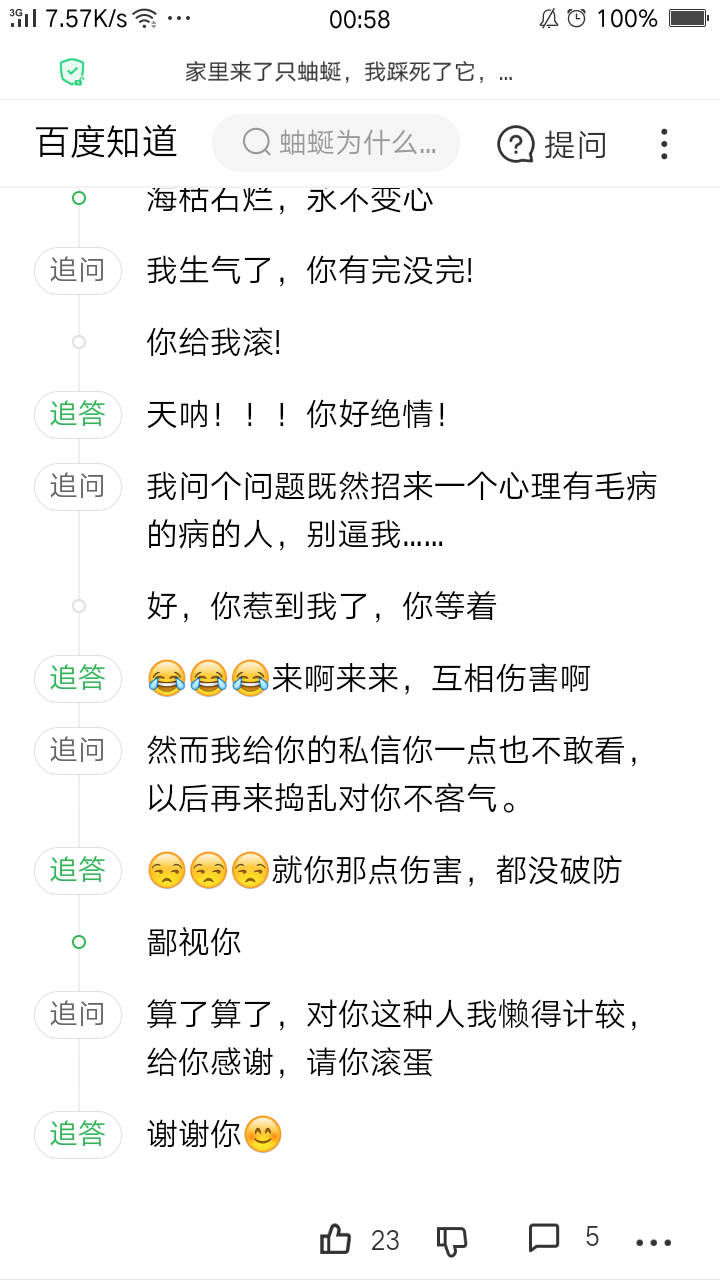This screenshot has width=720, height=1280.
Task: Tap the green security shield icon
Action: (x=71, y=71)
